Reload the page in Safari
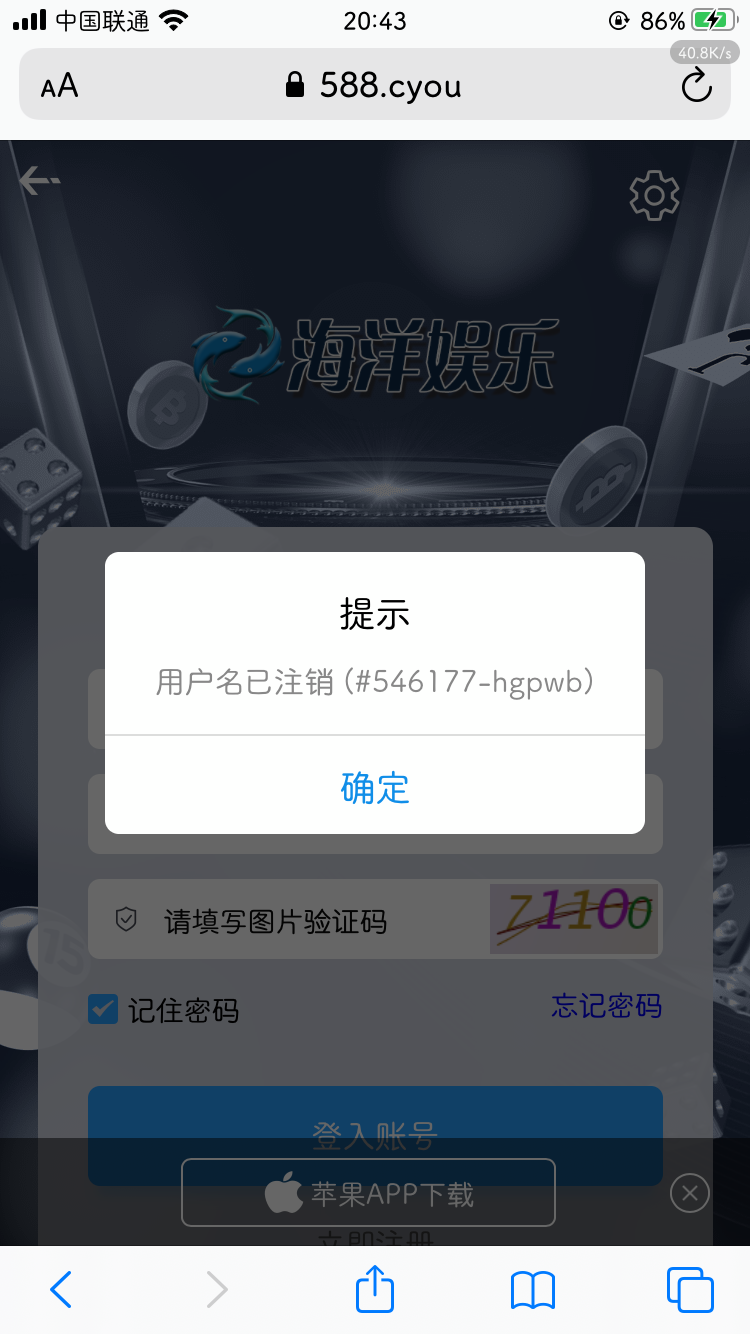This screenshot has height=1334, width=750. [x=696, y=86]
